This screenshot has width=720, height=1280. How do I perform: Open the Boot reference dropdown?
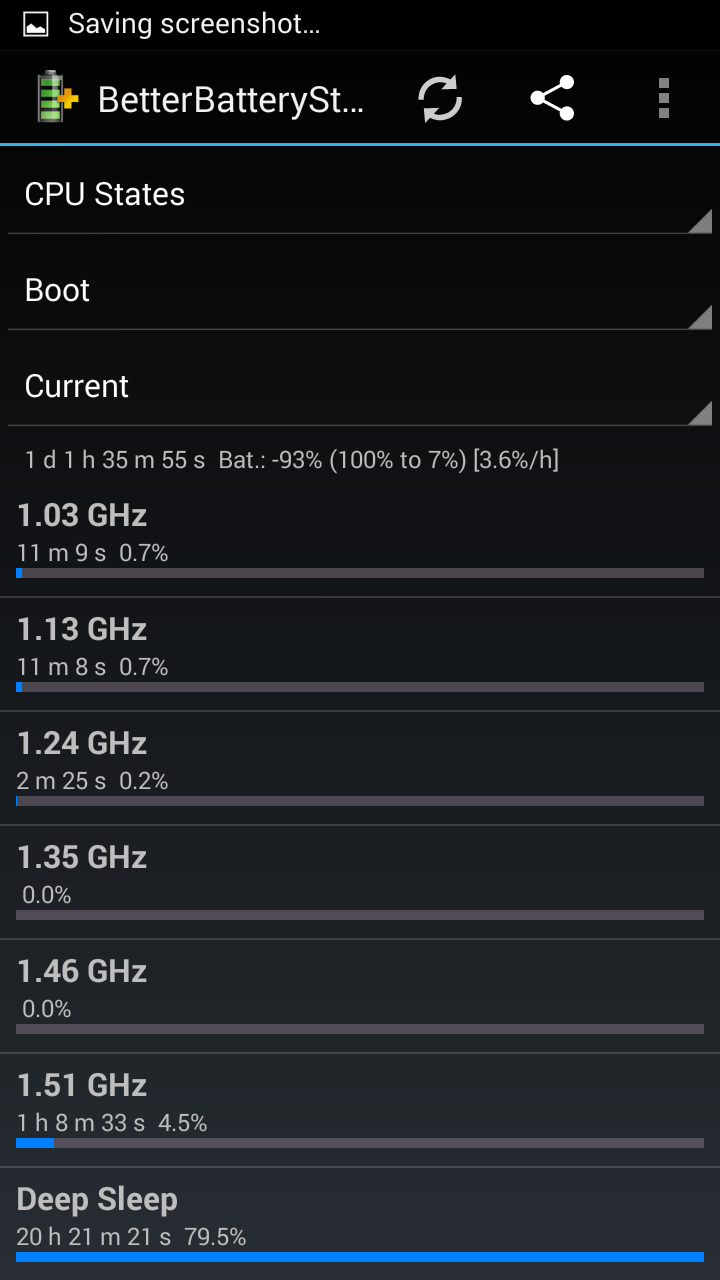[360, 290]
